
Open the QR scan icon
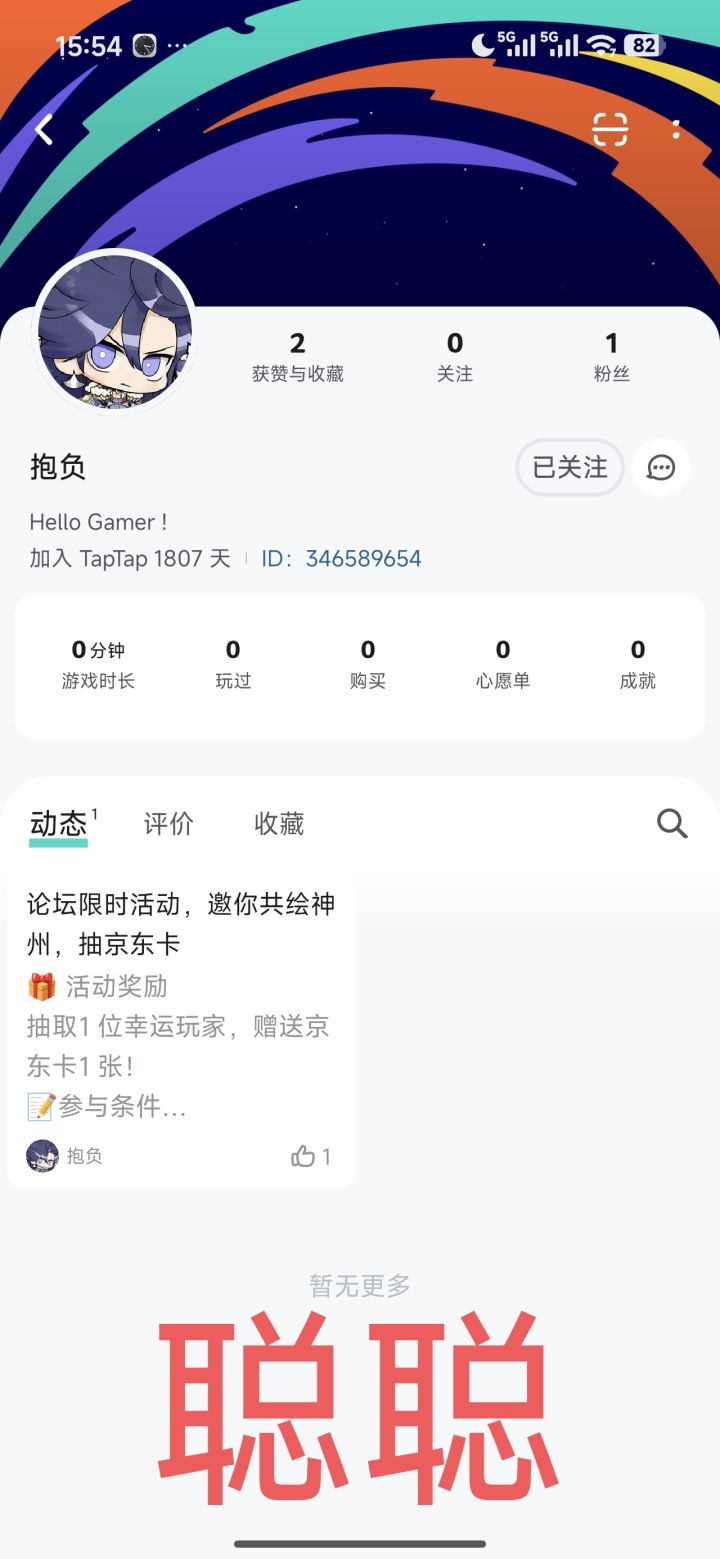(x=609, y=129)
